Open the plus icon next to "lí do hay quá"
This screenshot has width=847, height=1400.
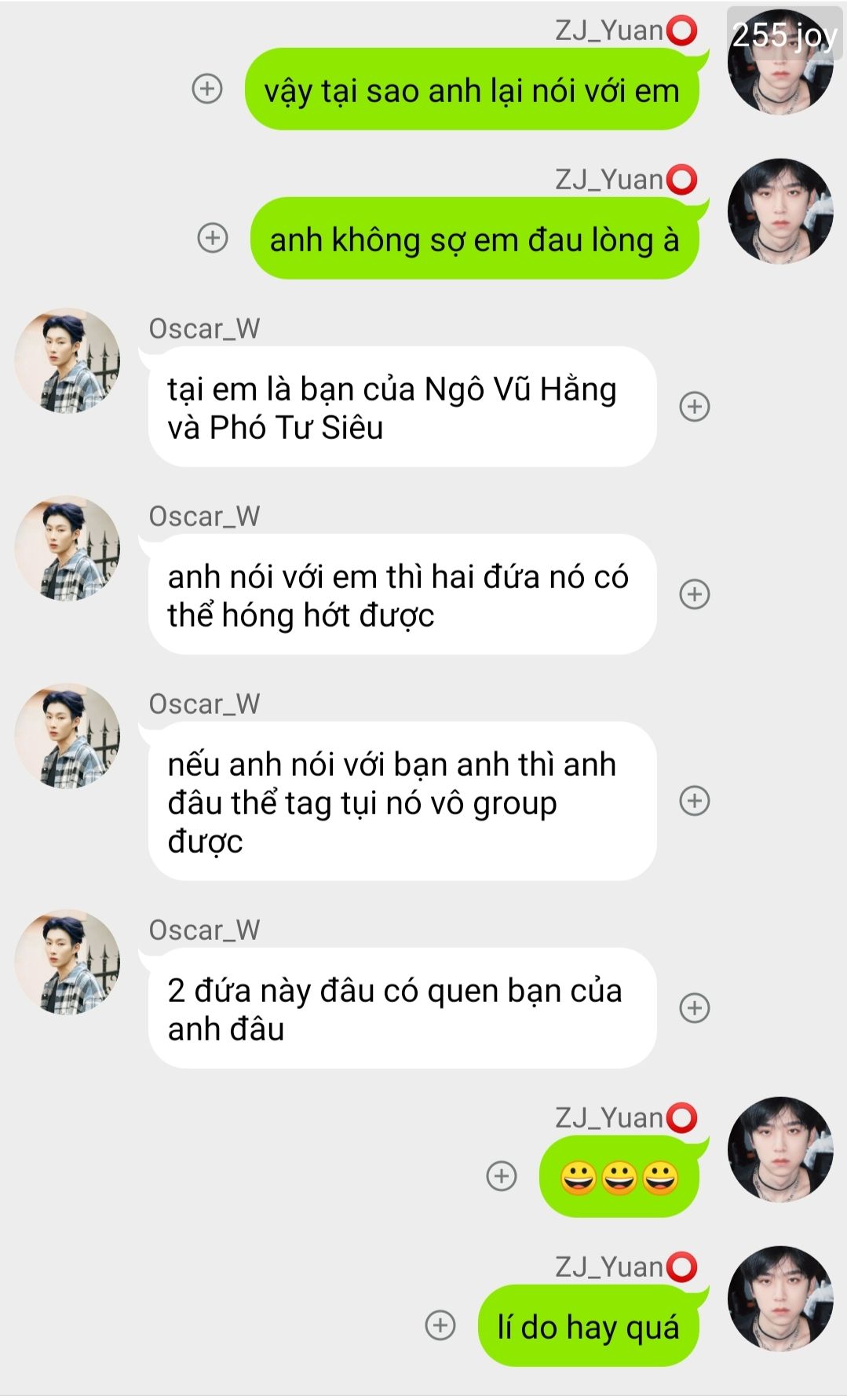click(x=440, y=1325)
